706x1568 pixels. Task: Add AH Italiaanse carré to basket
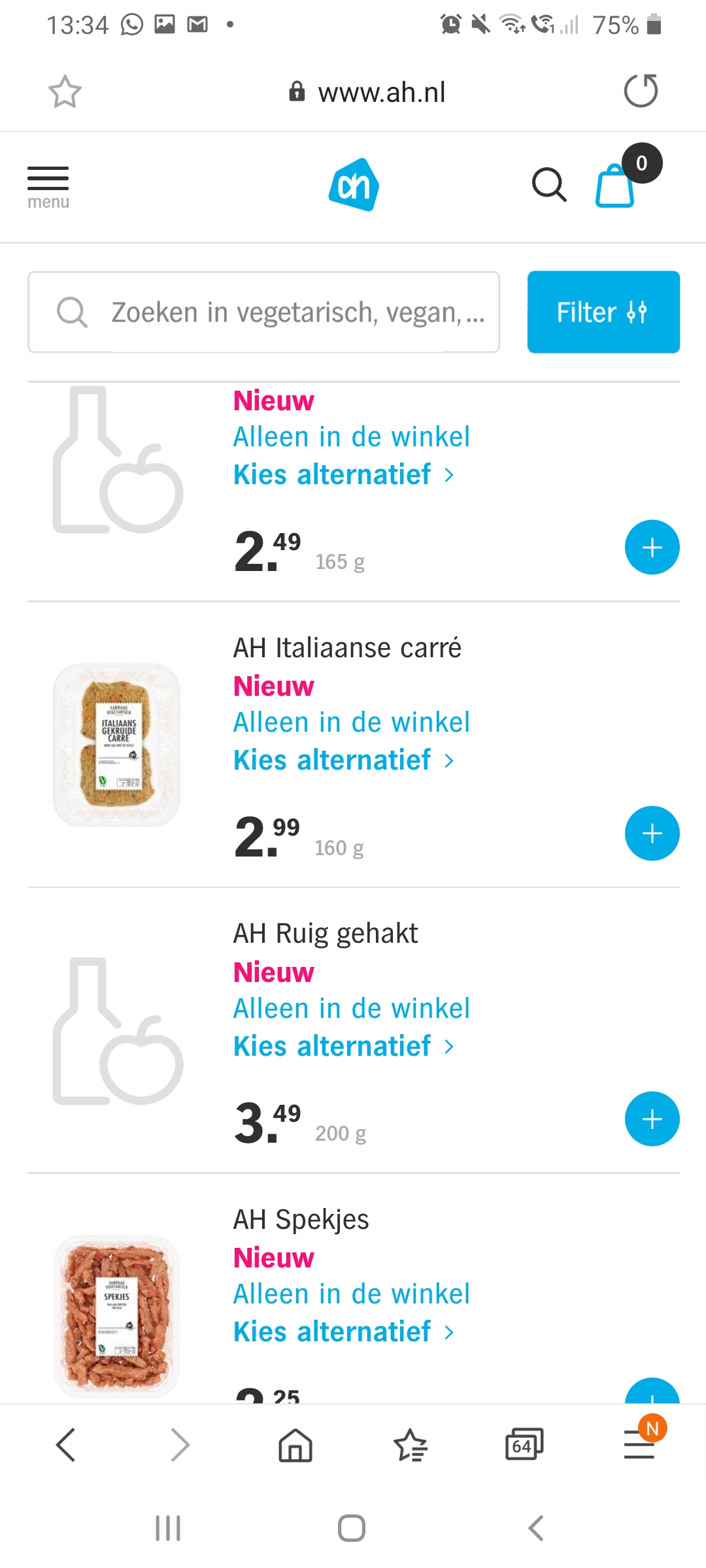[x=652, y=834]
